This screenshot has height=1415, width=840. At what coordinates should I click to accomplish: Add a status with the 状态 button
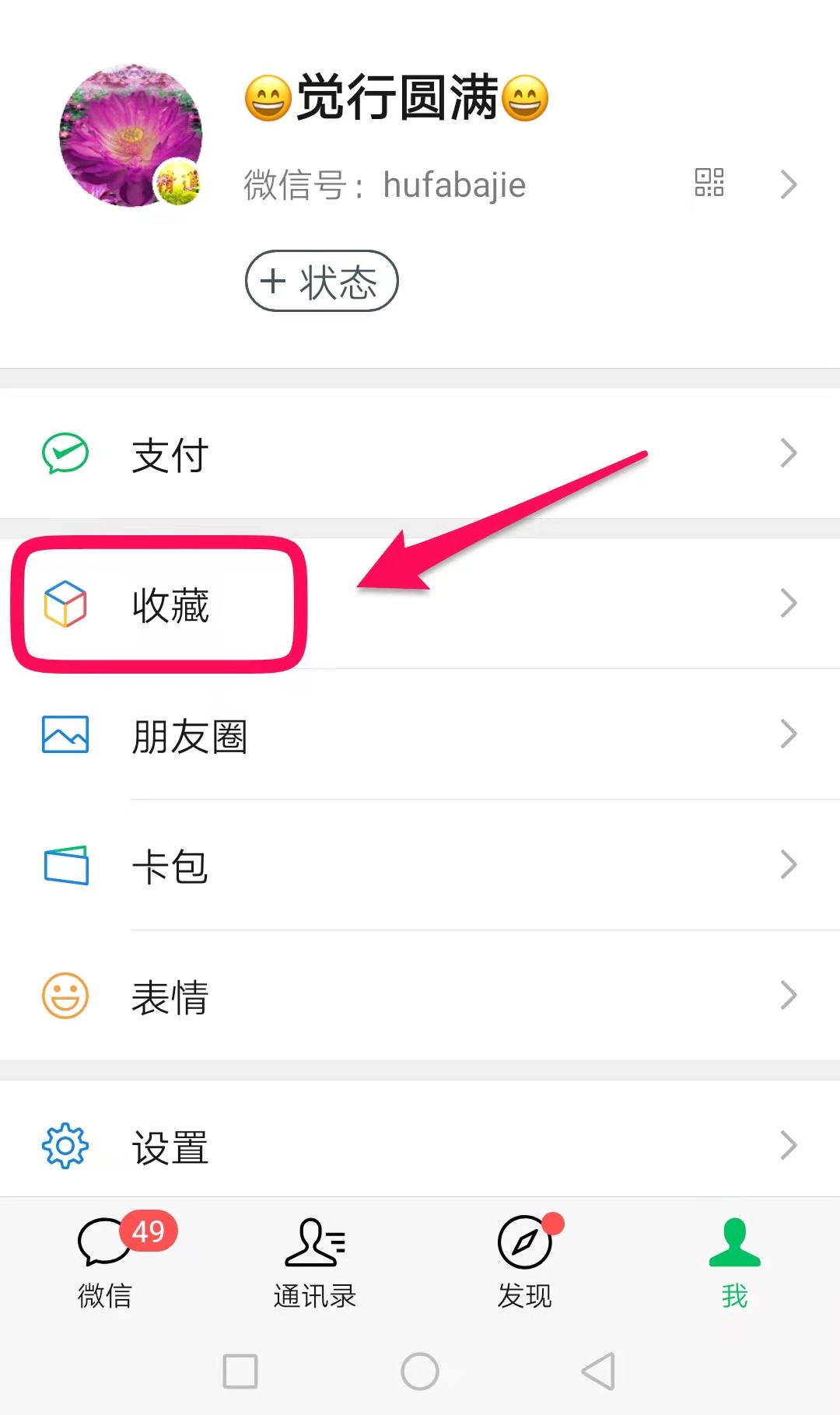[x=321, y=281]
